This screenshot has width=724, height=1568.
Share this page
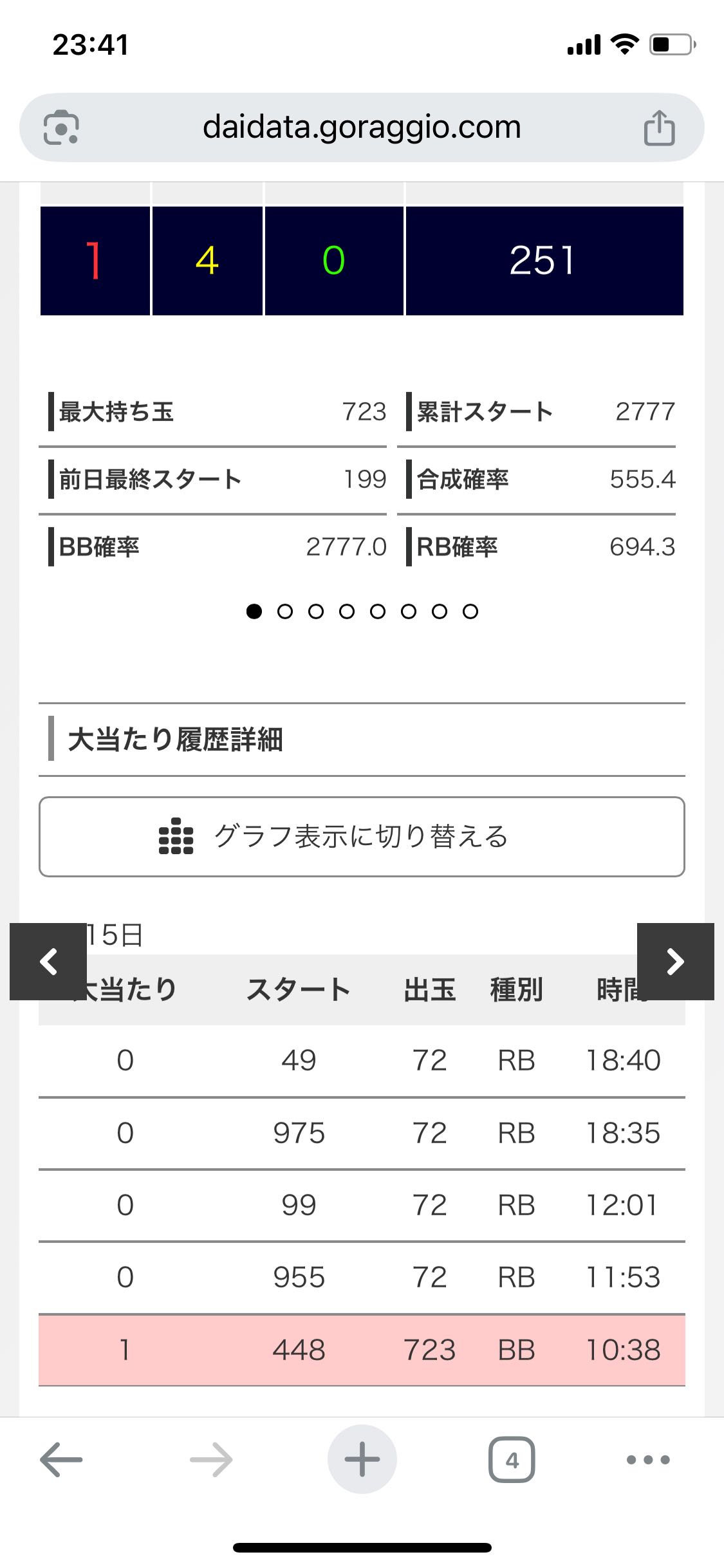pos(659,127)
